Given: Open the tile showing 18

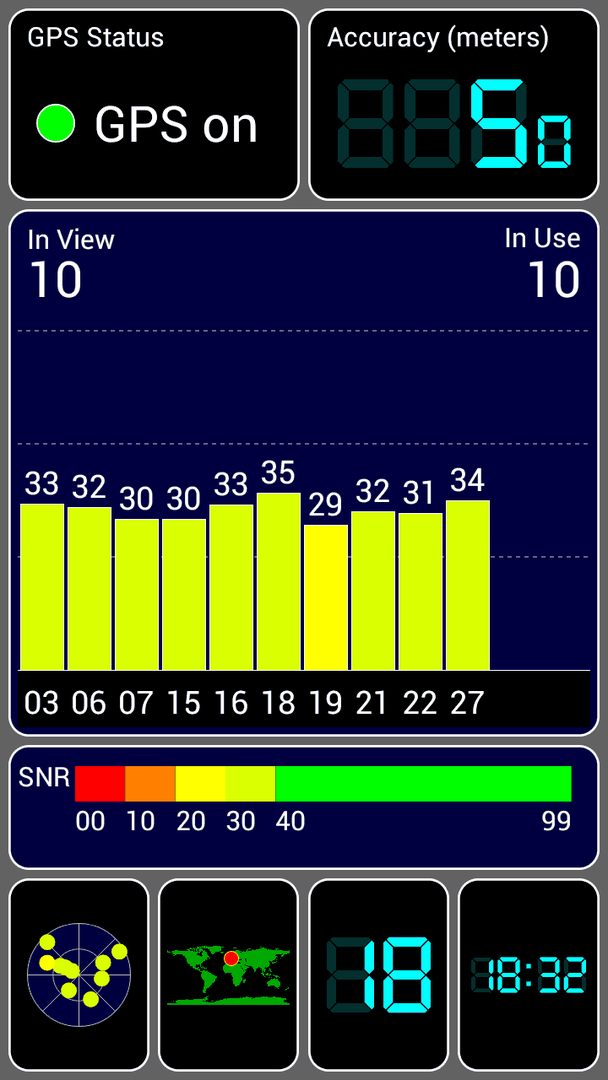Looking at the screenshot, I should click(379, 974).
